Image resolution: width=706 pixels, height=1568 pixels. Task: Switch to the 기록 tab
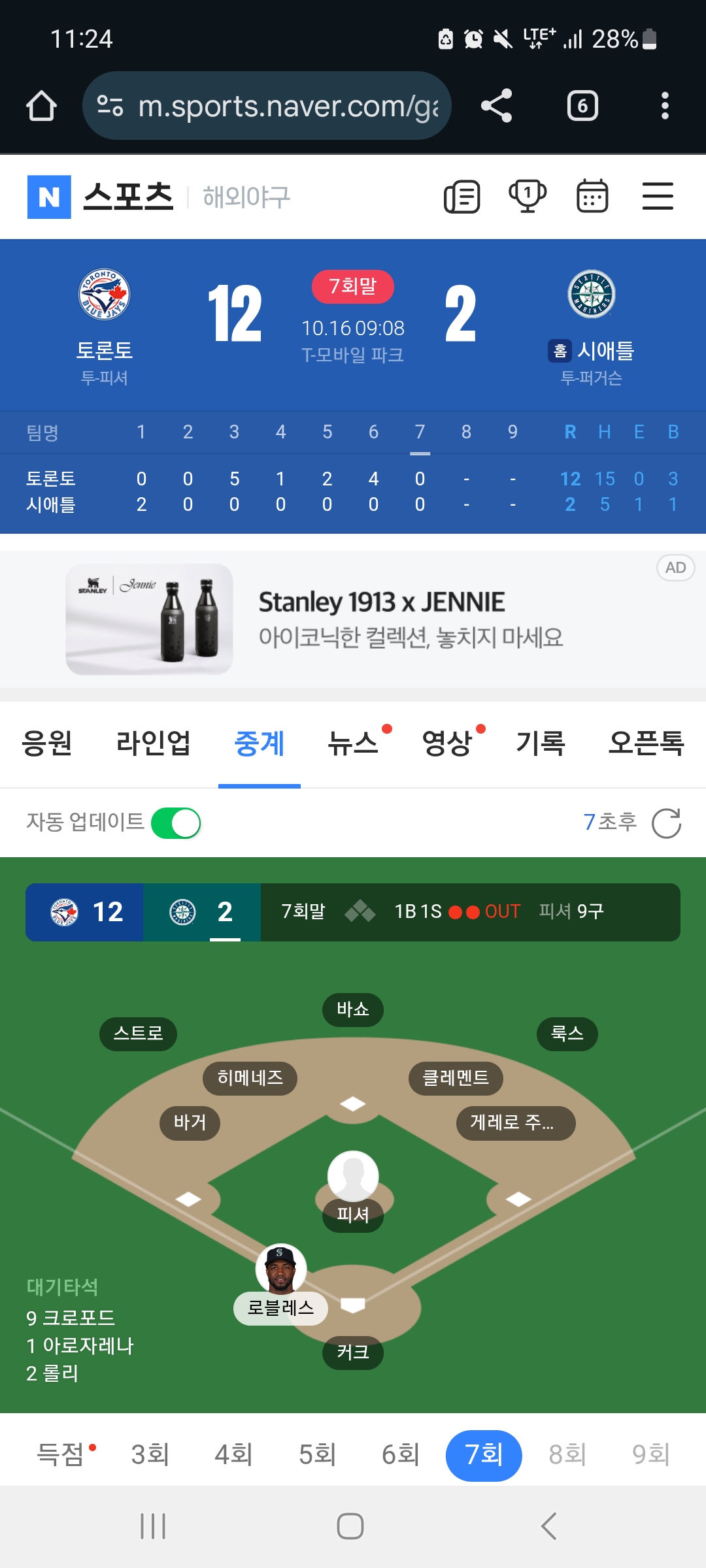(x=541, y=743)
